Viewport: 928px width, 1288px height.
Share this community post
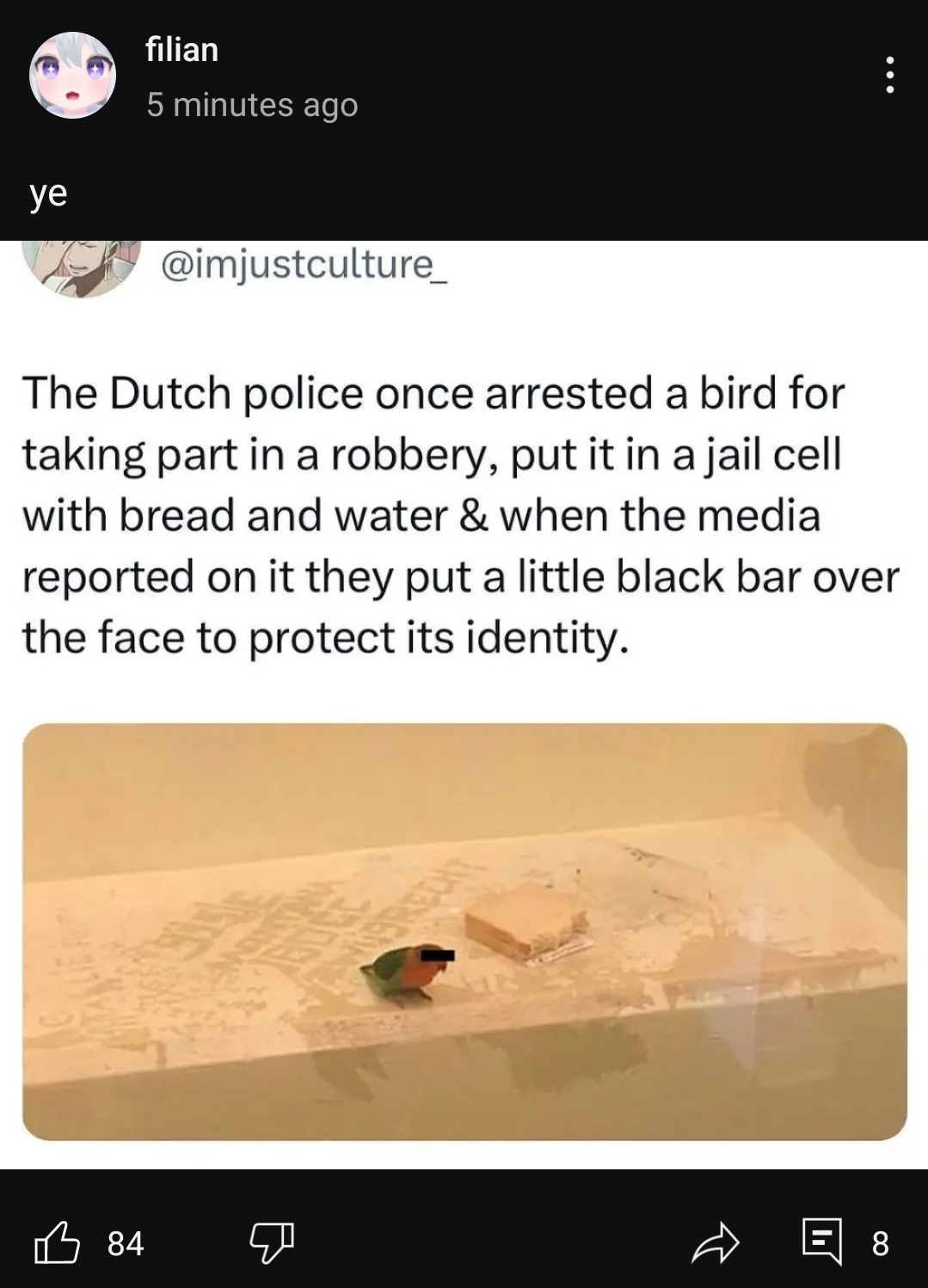click(716, 1242)
